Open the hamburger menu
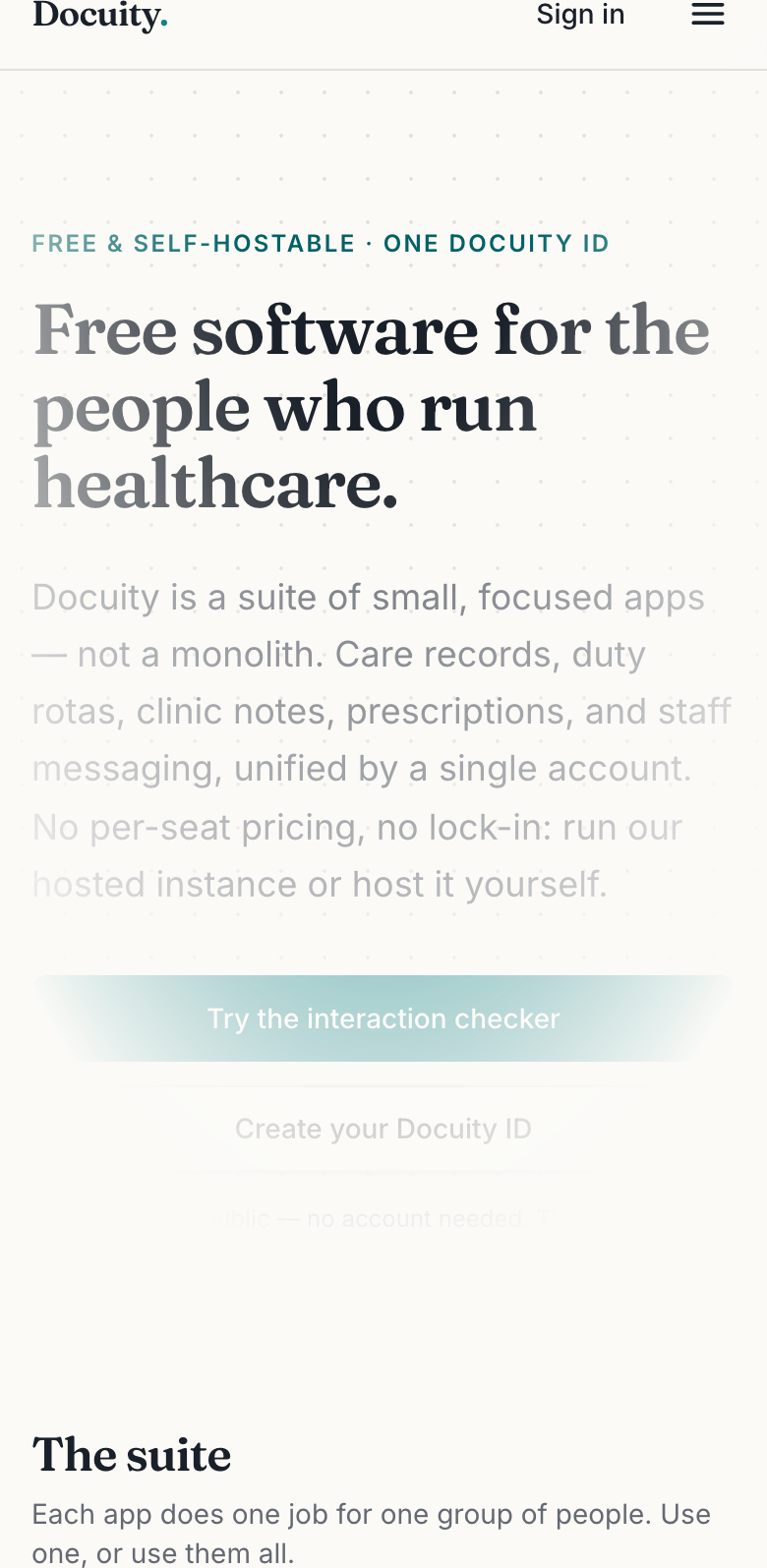 click(x=708, y=15)
